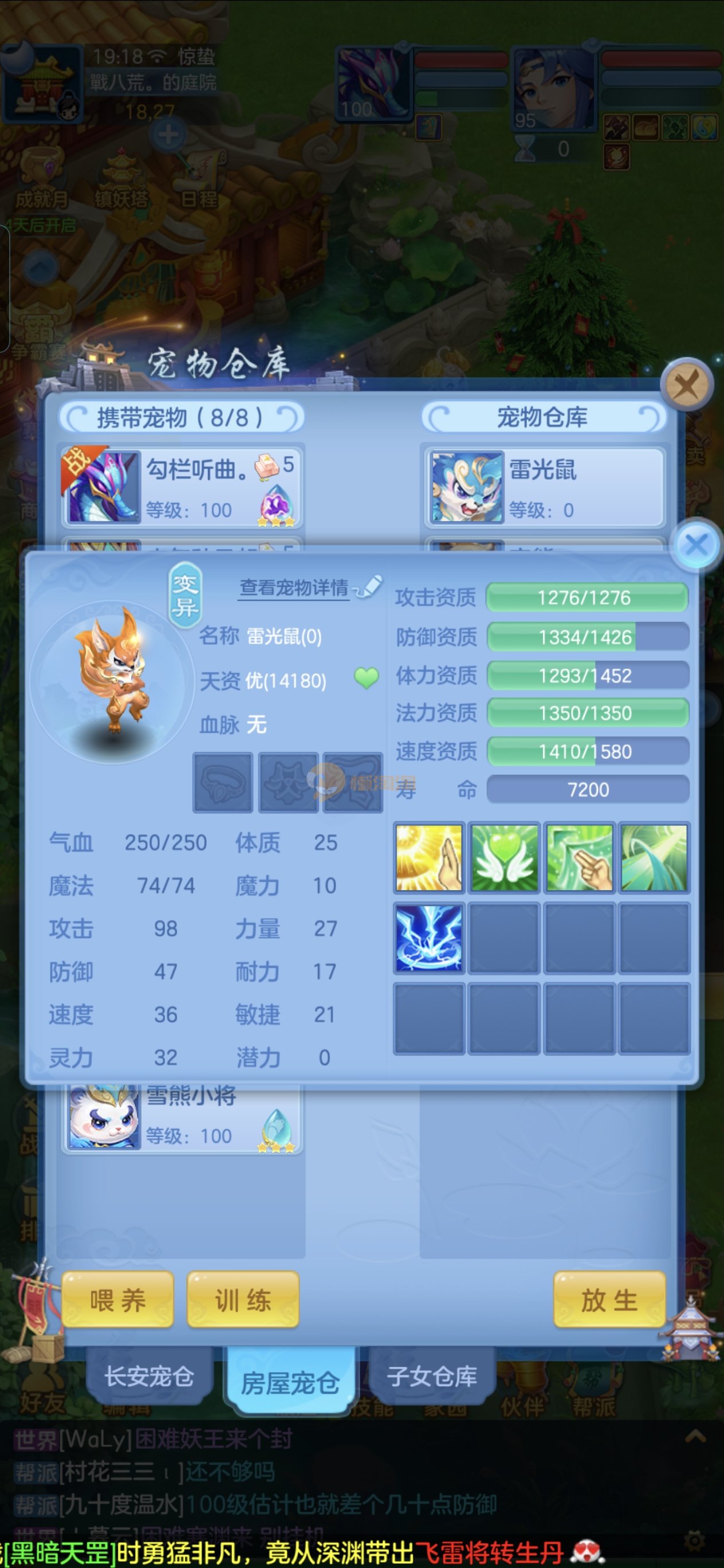The width and height of the screenshot is (724, 1568).
Task: View the golden palm skill icon
Action: pyautogui.click(x=429, y=858)
